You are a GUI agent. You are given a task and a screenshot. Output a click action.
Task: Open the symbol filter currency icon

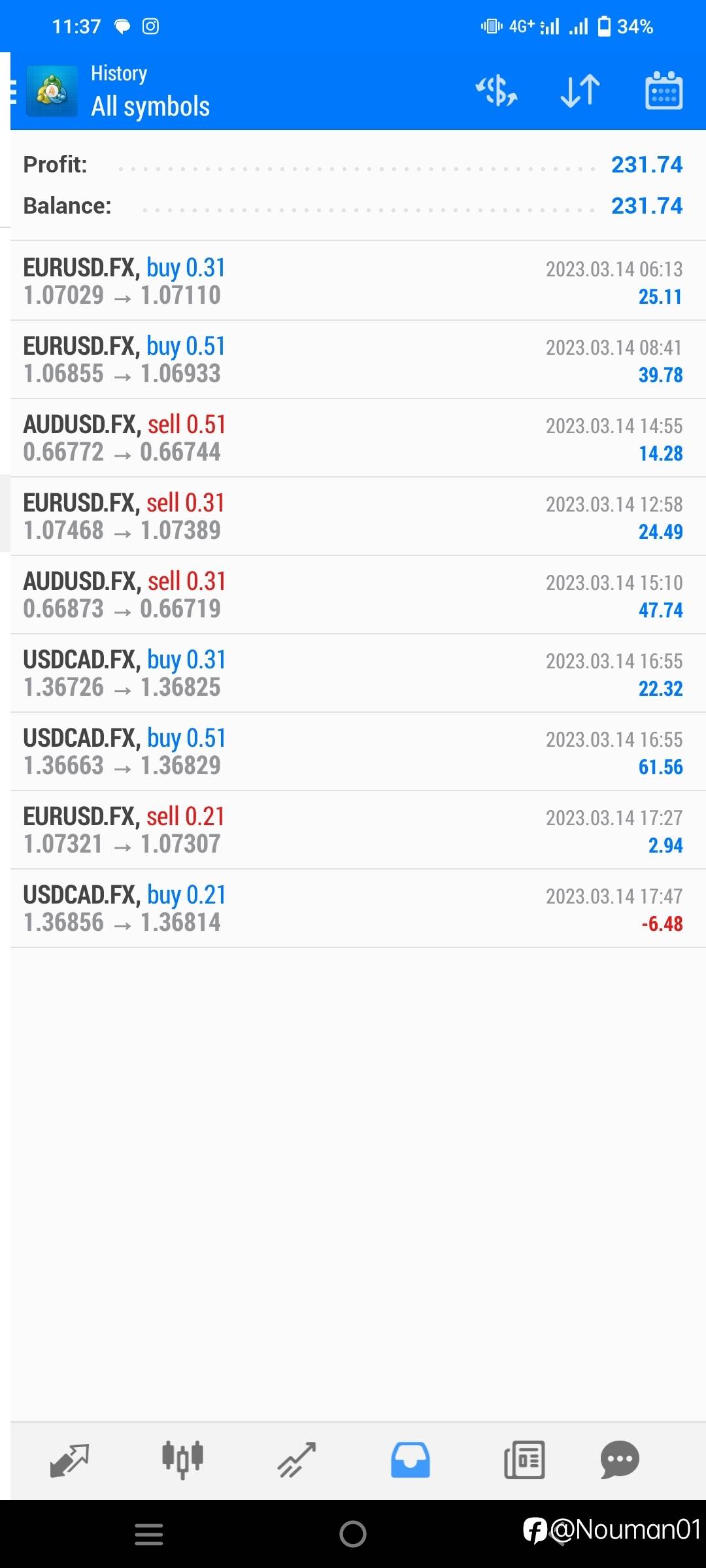click(x=497, y=91)
